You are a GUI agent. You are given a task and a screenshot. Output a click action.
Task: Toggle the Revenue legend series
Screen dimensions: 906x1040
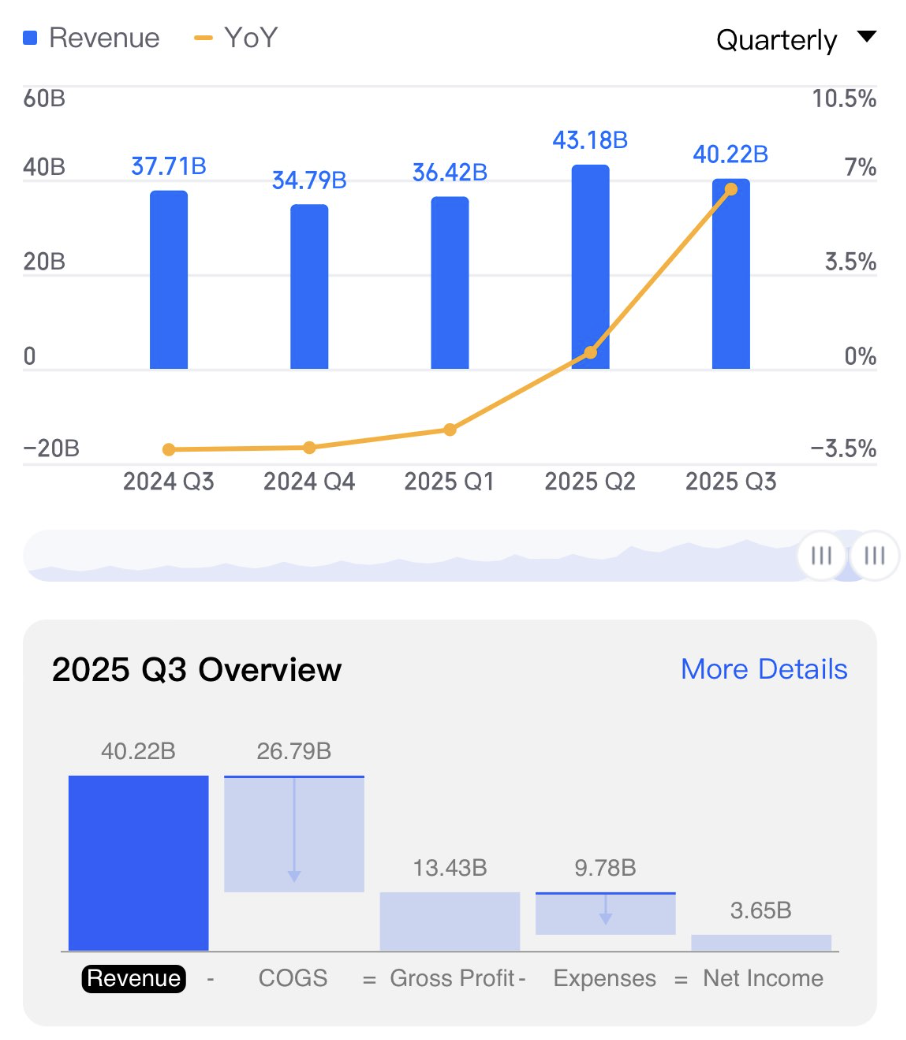tap(92, 38)
